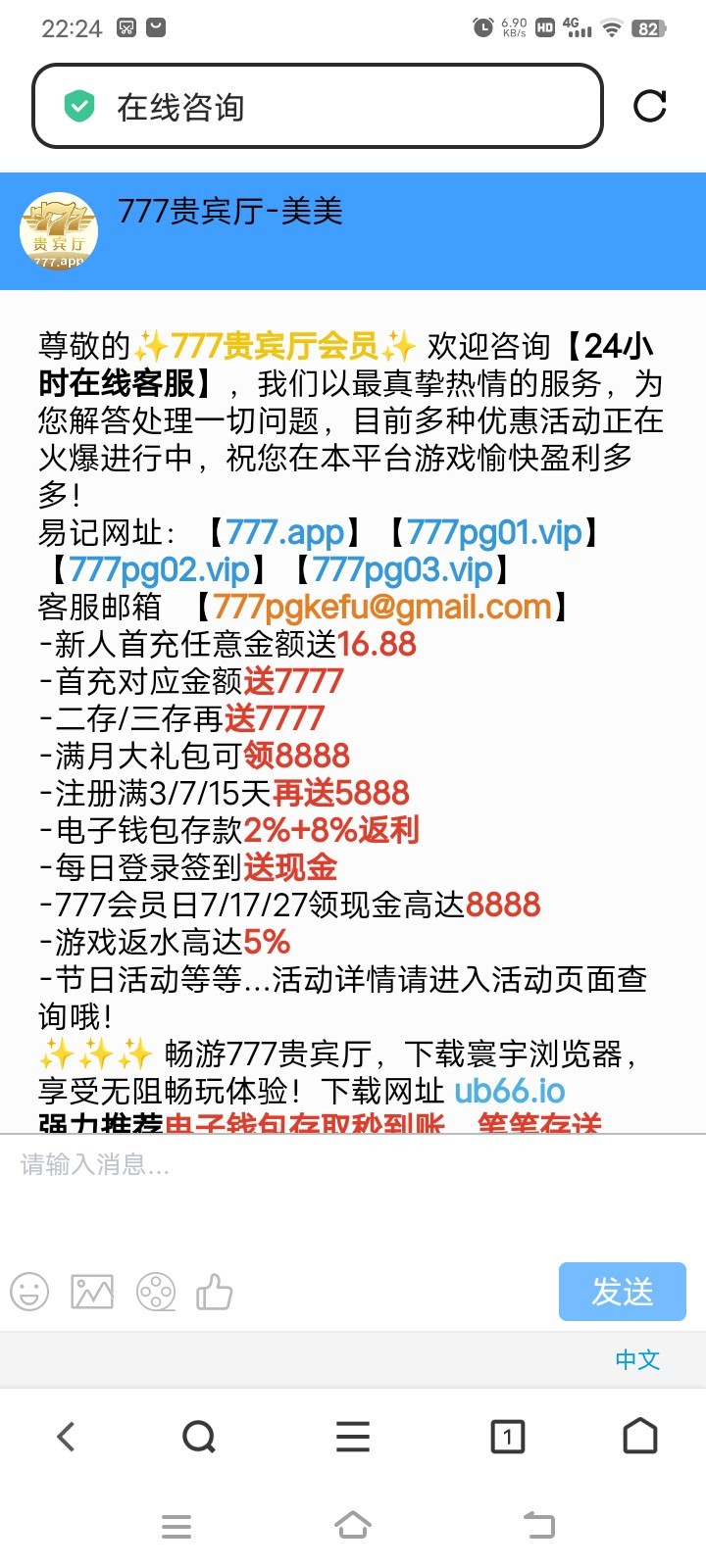Open the 777.app link
The image size is (706, 1568).
click(x=284, y=532)
